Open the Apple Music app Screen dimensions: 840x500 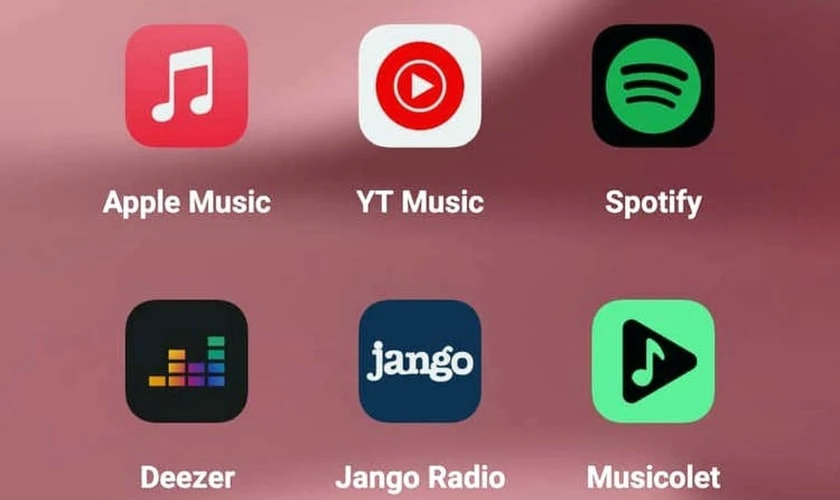pyautogui.click(x=186, y=86)
